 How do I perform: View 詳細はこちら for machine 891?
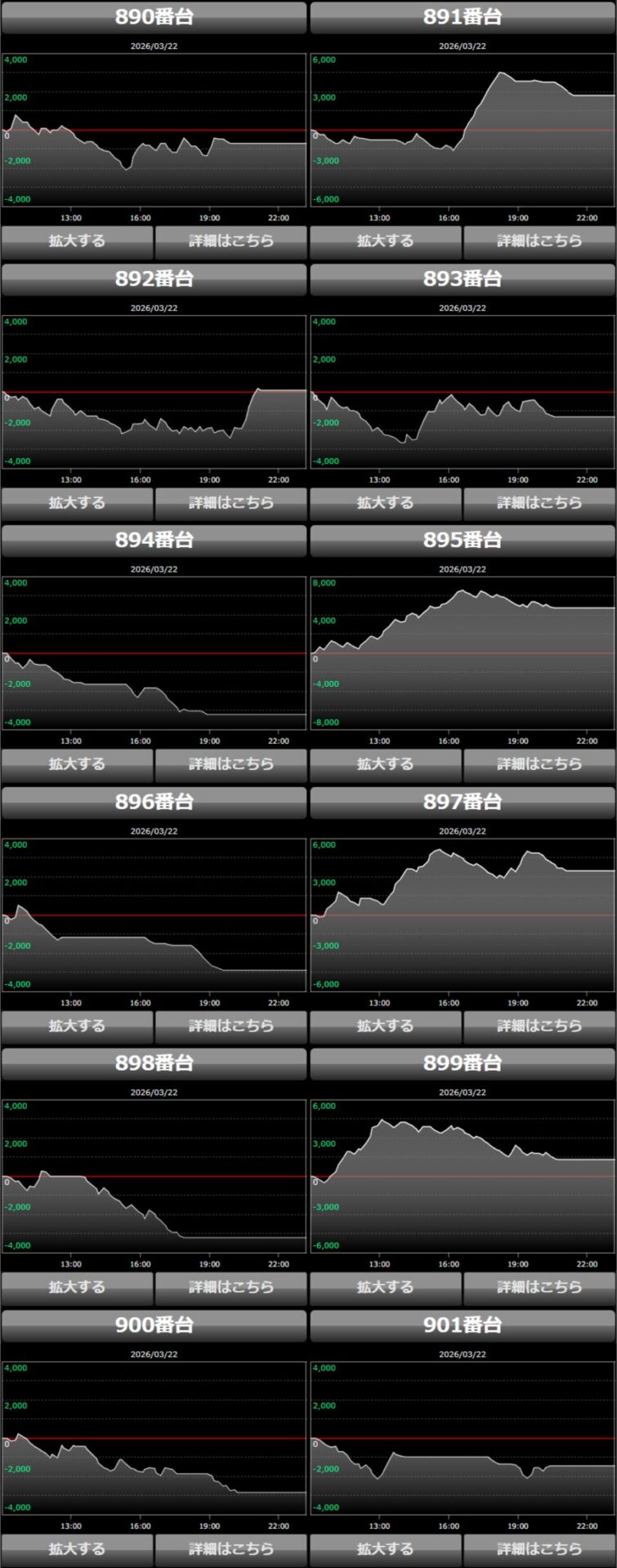tap(539, 241)
